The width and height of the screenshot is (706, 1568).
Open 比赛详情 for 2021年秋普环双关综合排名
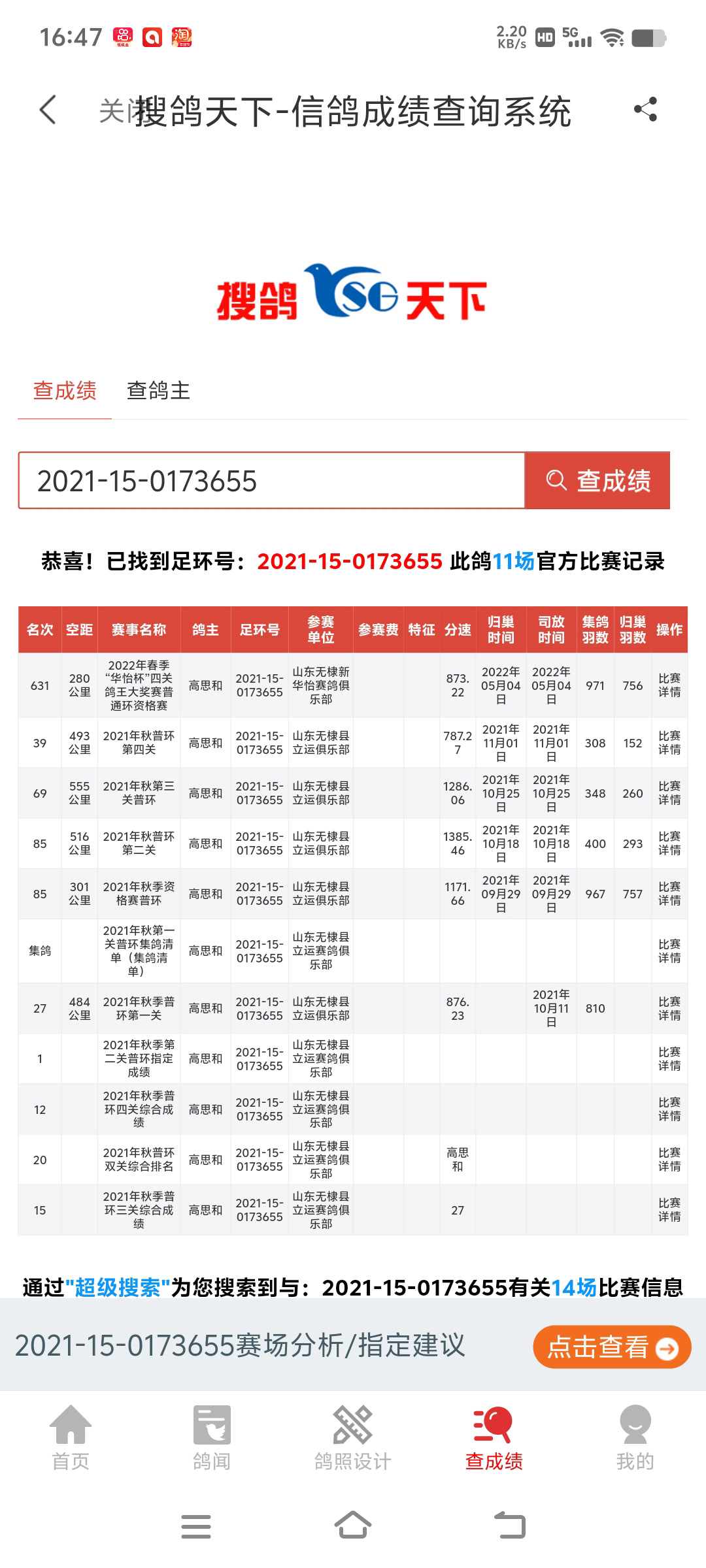coord(669,1160)
